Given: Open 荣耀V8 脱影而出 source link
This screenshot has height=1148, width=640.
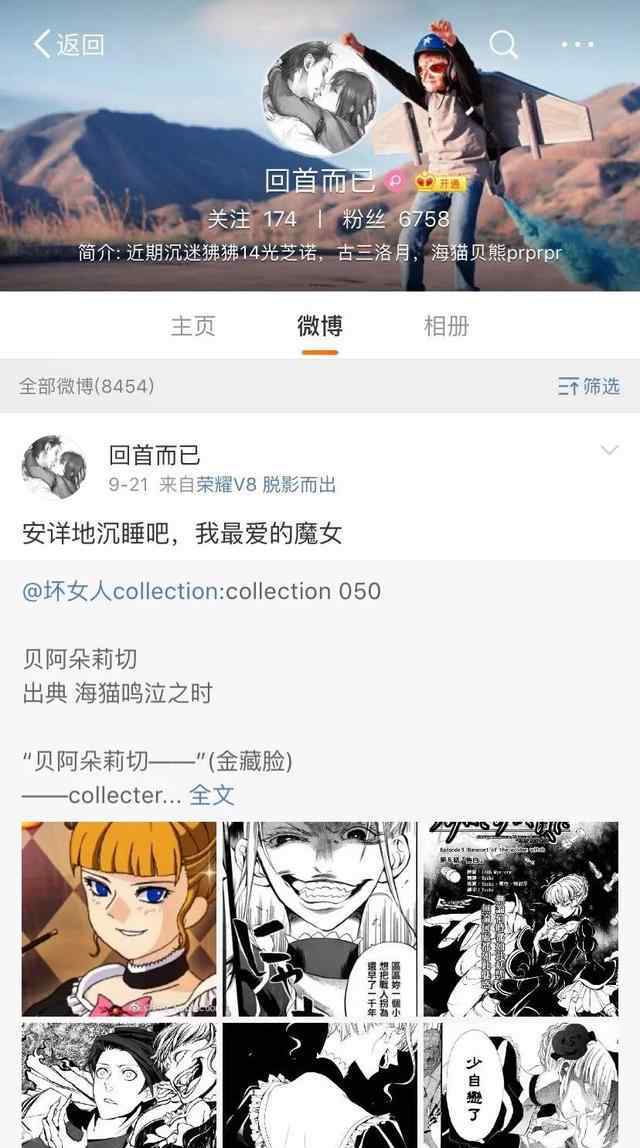Looking at the screenshot, I should pyautogui.click(x=267, y=485).
